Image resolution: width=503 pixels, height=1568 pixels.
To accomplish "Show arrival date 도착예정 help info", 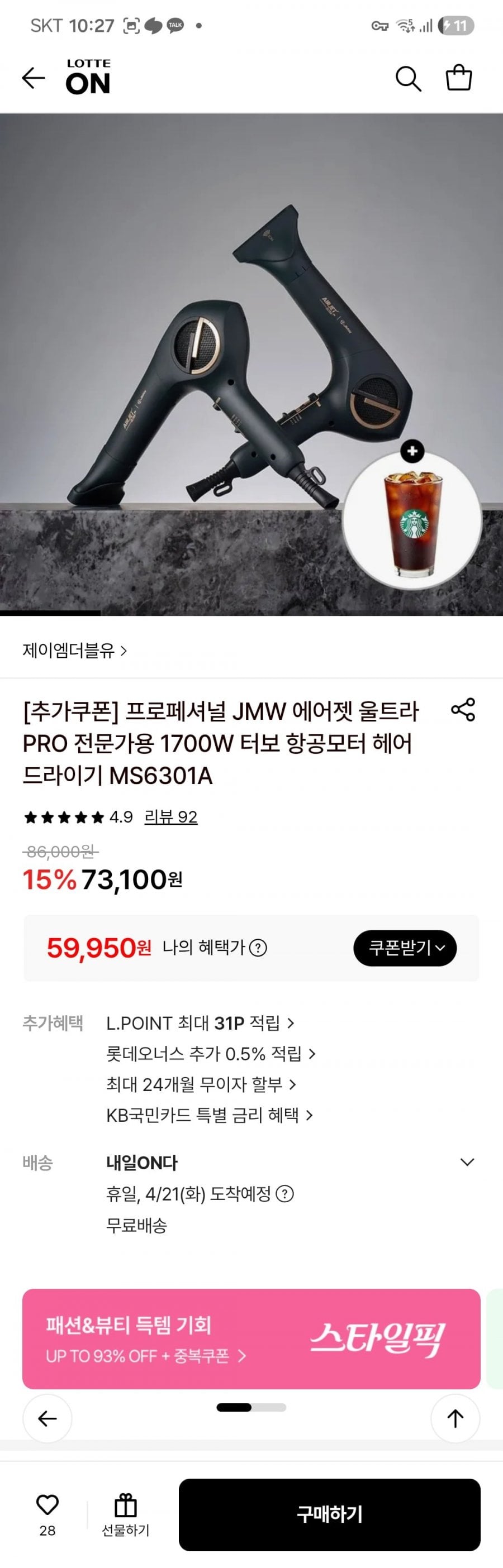I will pyautogui.click(x=285, y=1194).
